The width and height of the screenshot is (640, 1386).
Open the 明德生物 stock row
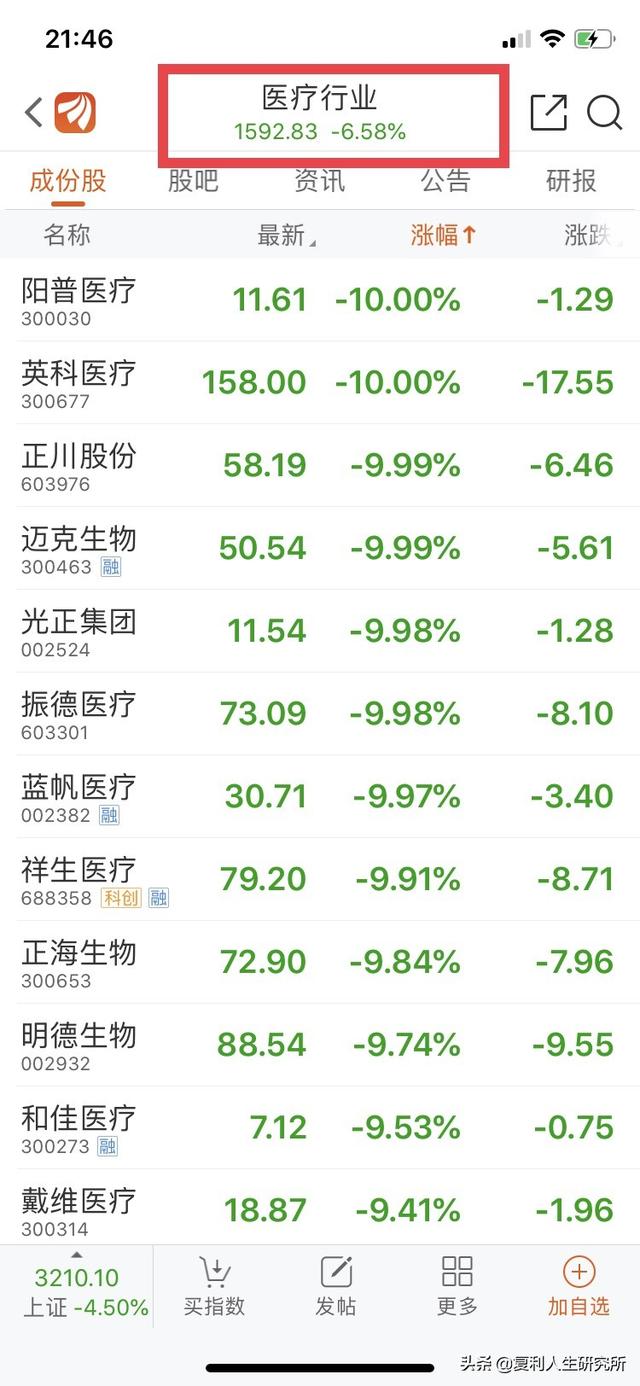[320, 1045]
